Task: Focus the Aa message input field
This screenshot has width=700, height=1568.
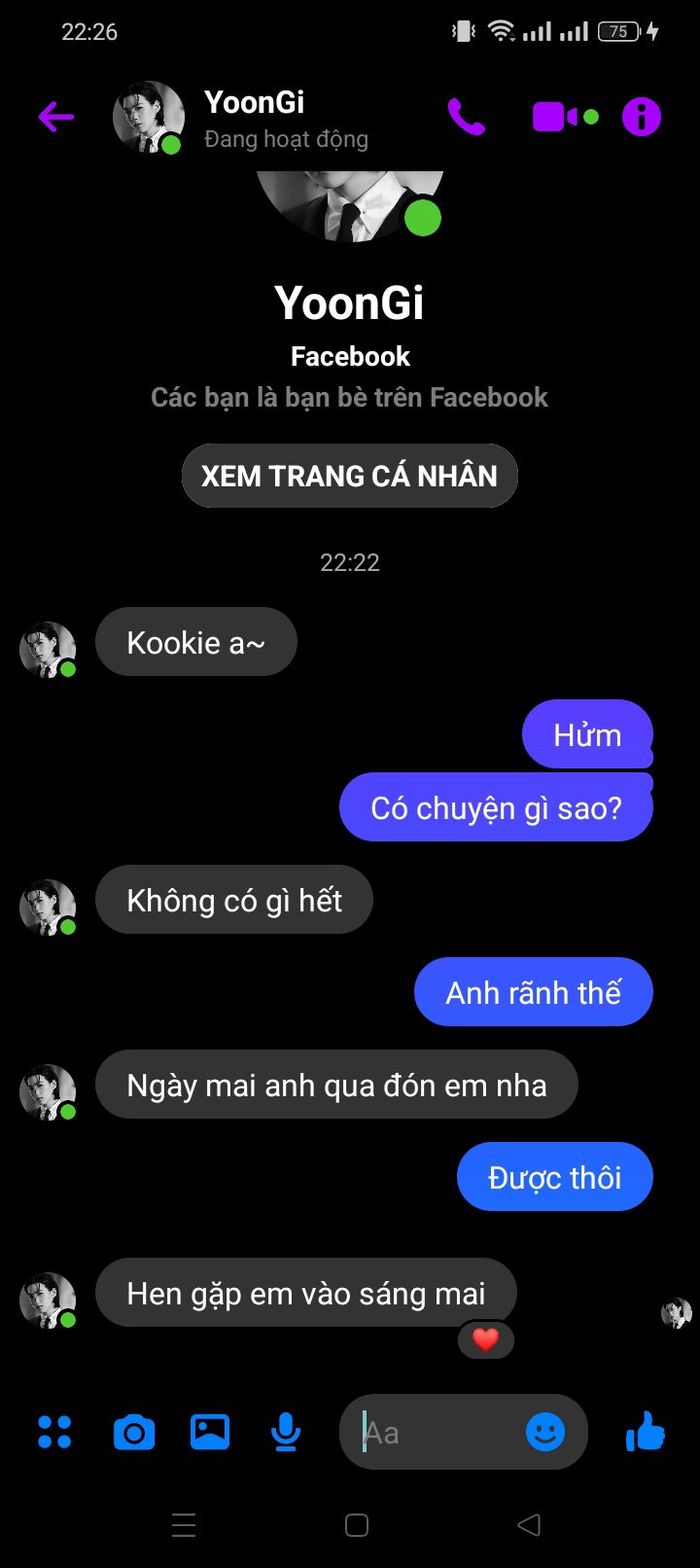Action: [437, 1432]
